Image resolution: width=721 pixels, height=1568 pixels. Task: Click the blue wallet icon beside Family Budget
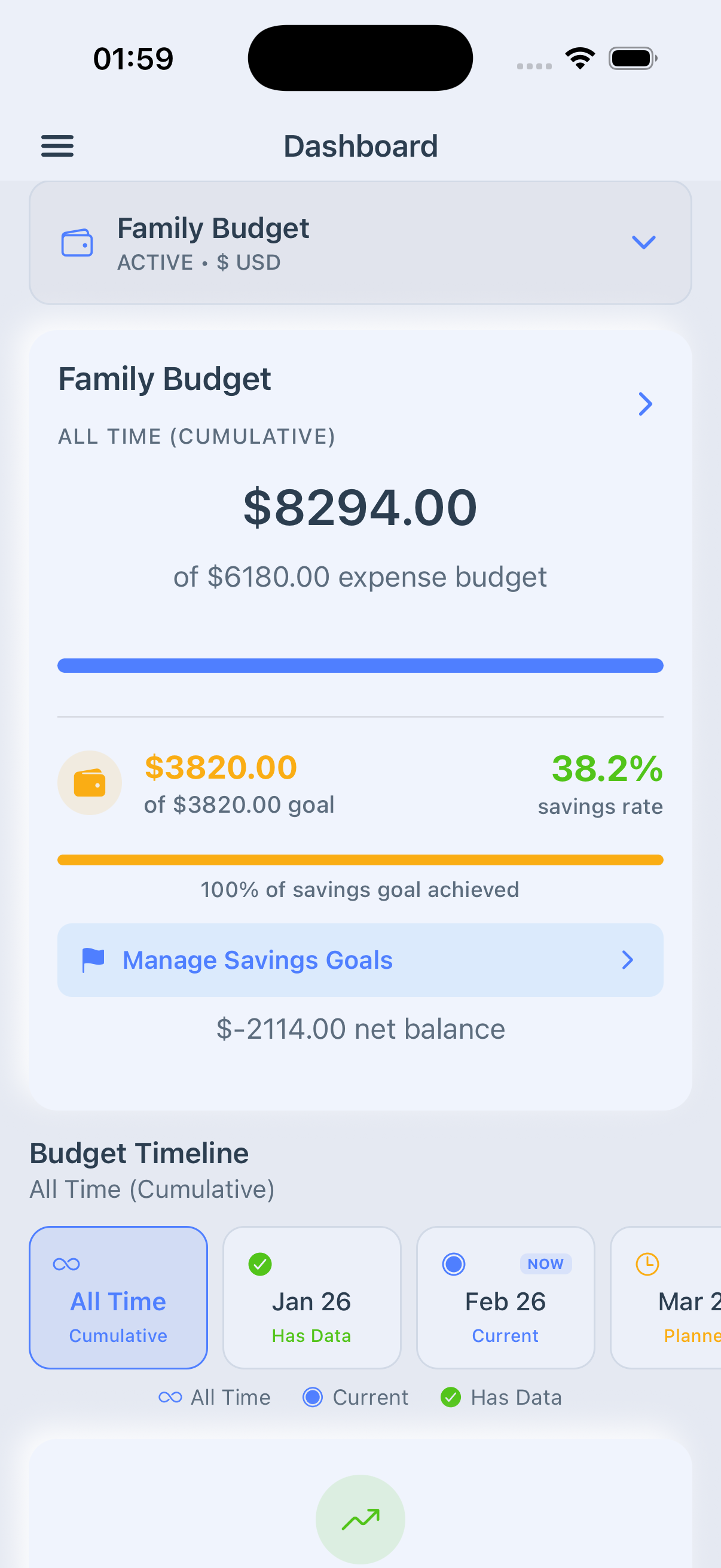(77, 242)
